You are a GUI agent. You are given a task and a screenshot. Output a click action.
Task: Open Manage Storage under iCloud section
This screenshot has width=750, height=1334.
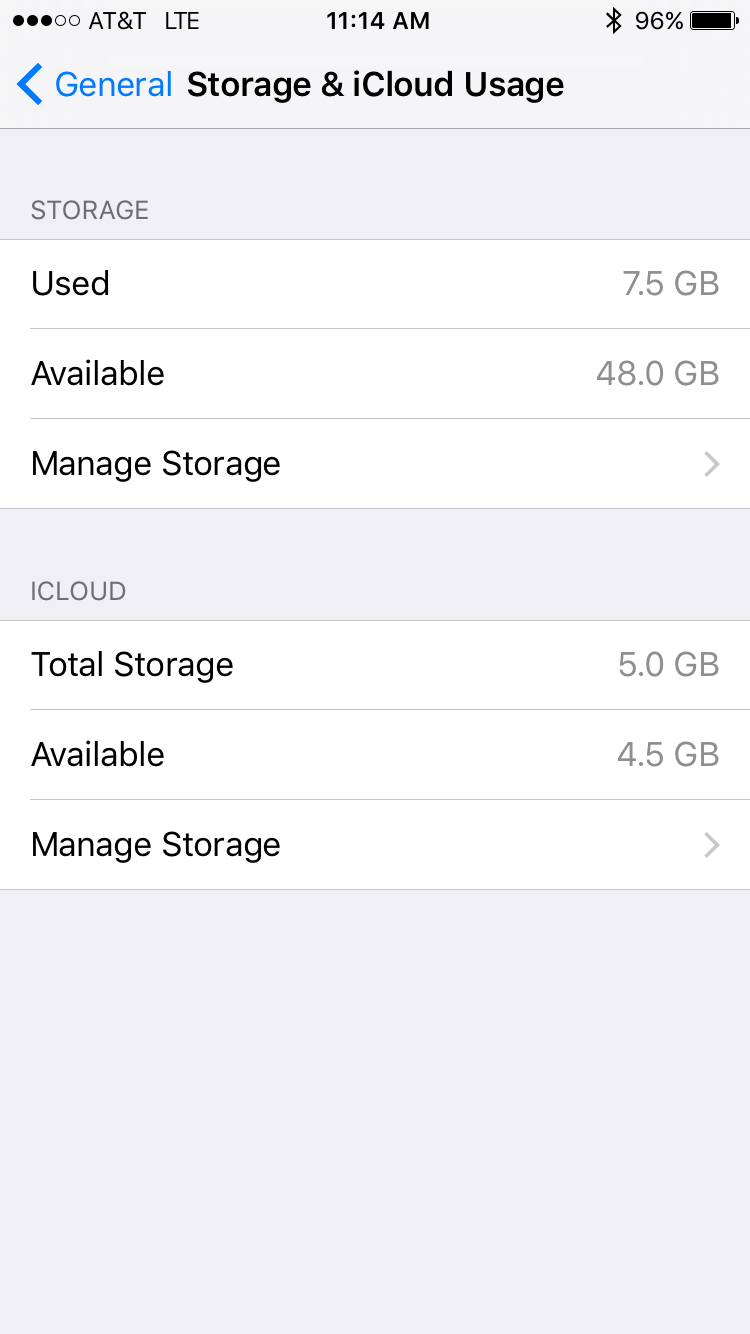(x=375, y=845)
